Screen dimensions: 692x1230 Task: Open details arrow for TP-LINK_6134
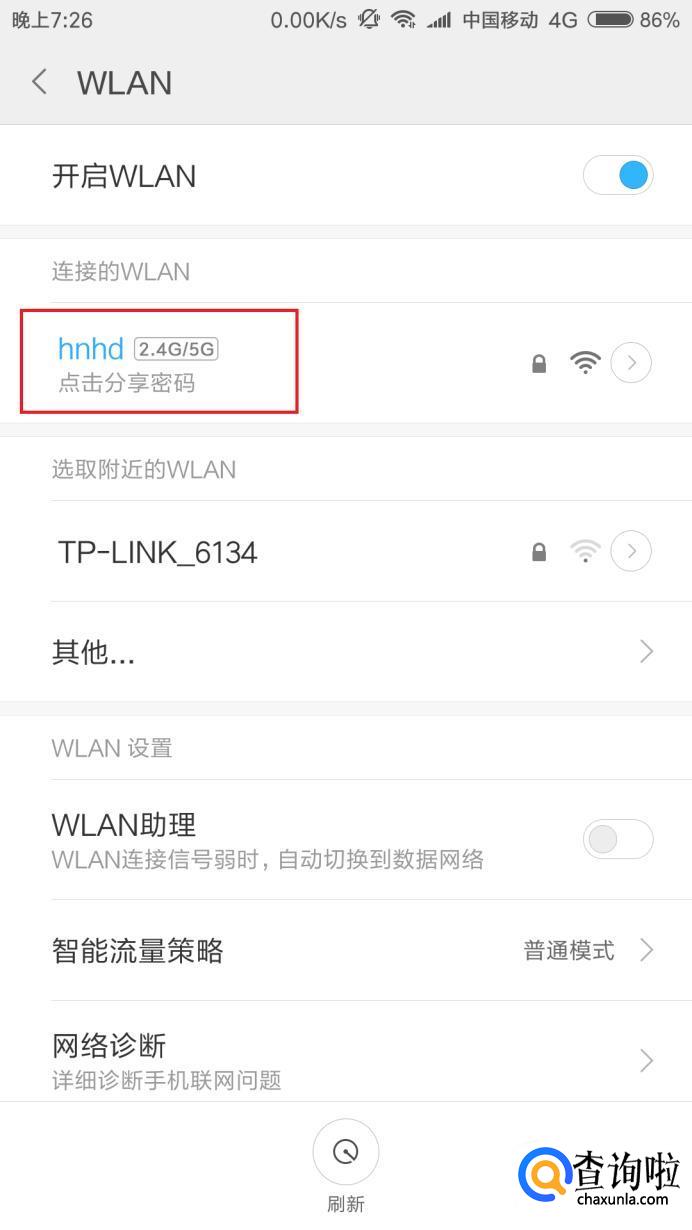point(631,551)
